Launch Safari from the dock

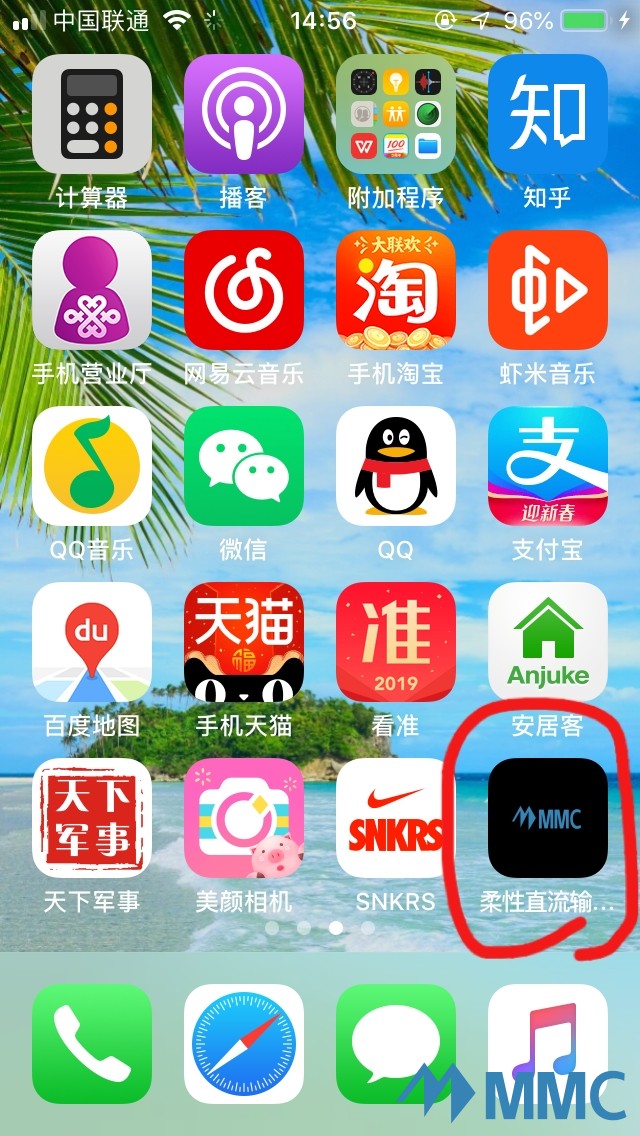click(244, 1044)
